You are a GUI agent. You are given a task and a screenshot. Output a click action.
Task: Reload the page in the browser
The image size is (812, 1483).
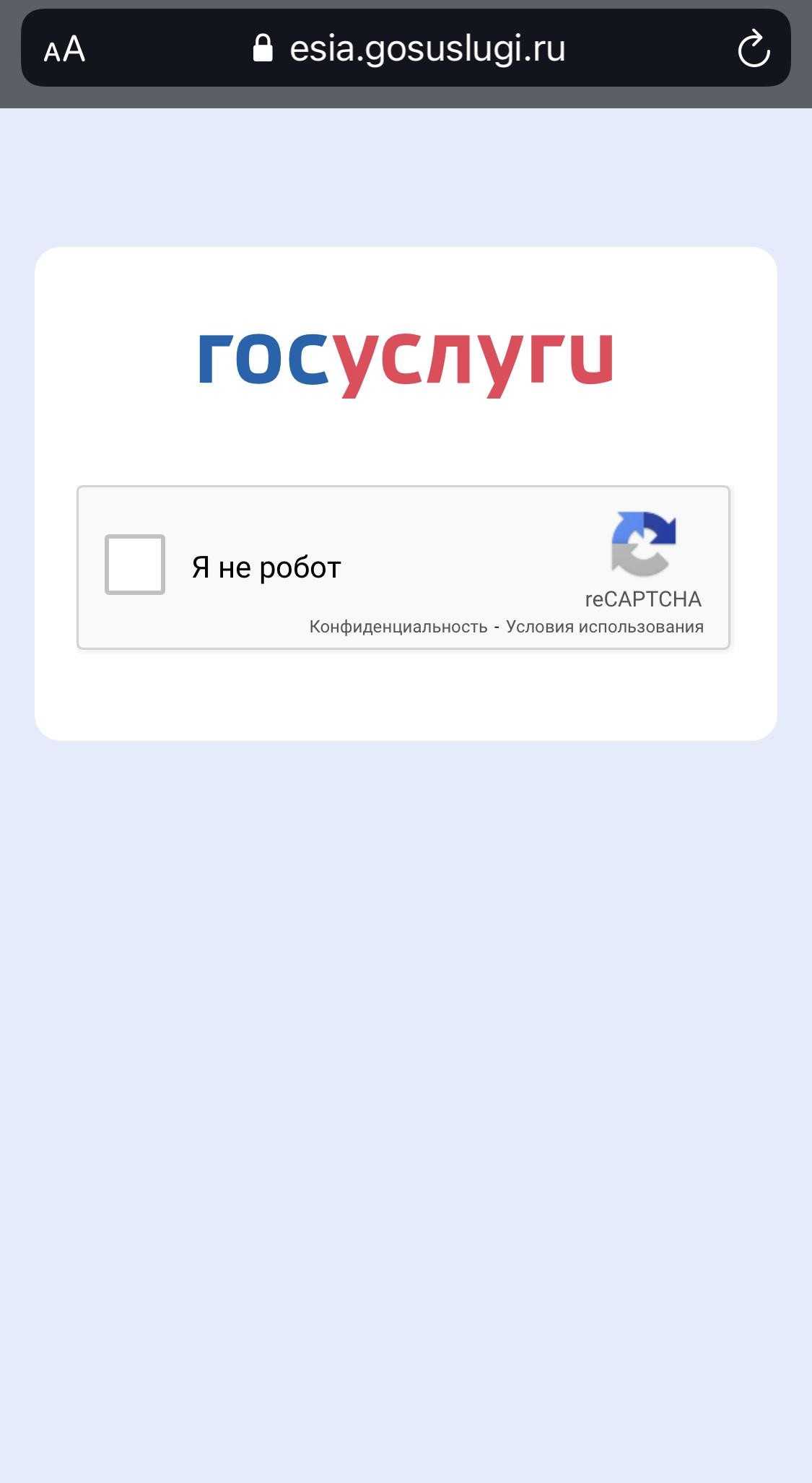(x=754, y=49)
